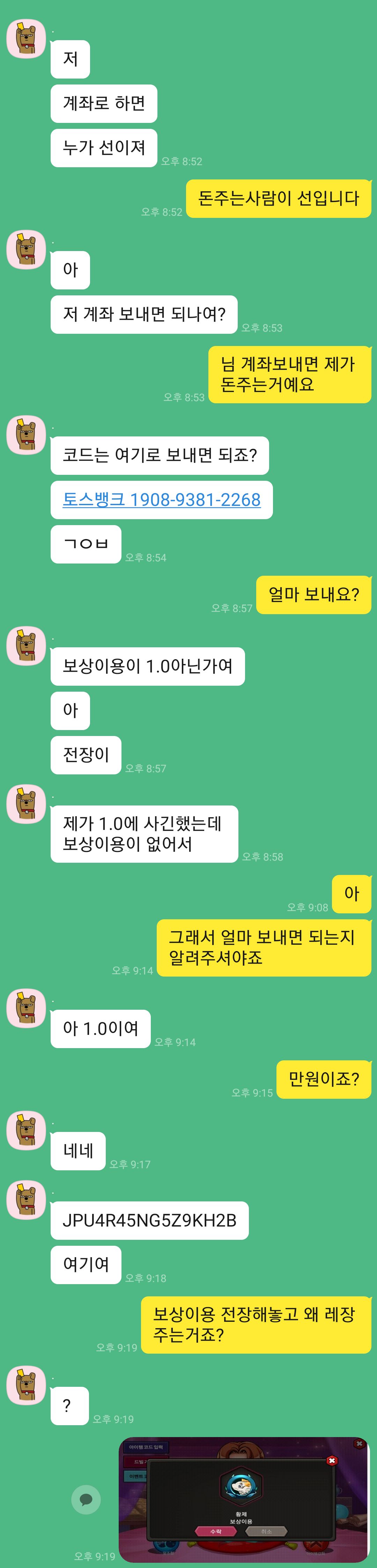Viewport: 377px width, 1568px height.
Task: Tap the speech bubble icon beside the screenshot image
Action: tap(86, 1499)
